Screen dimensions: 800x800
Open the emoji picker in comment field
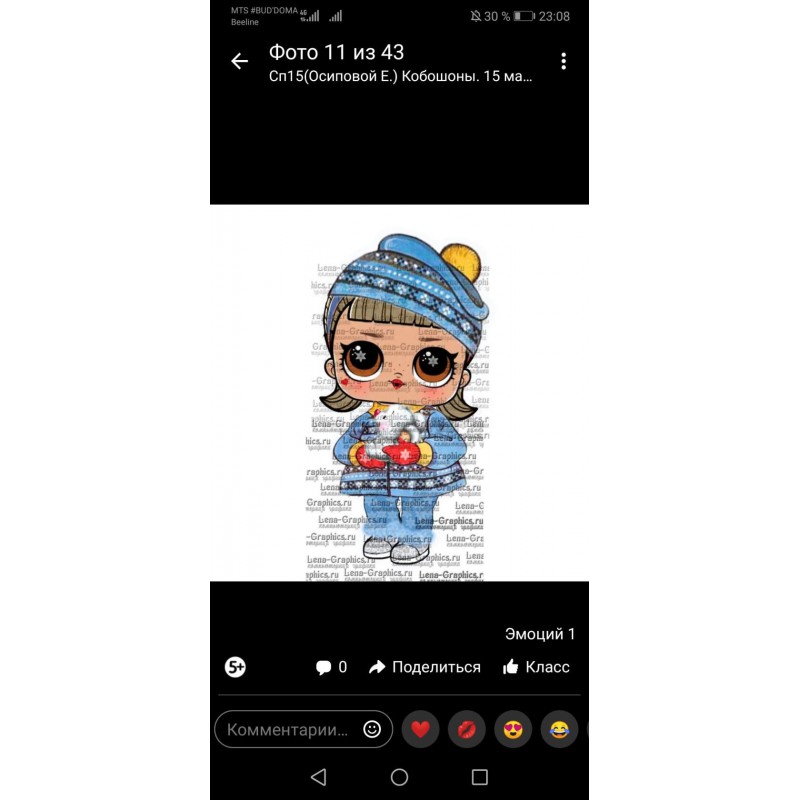coord(372,729)
